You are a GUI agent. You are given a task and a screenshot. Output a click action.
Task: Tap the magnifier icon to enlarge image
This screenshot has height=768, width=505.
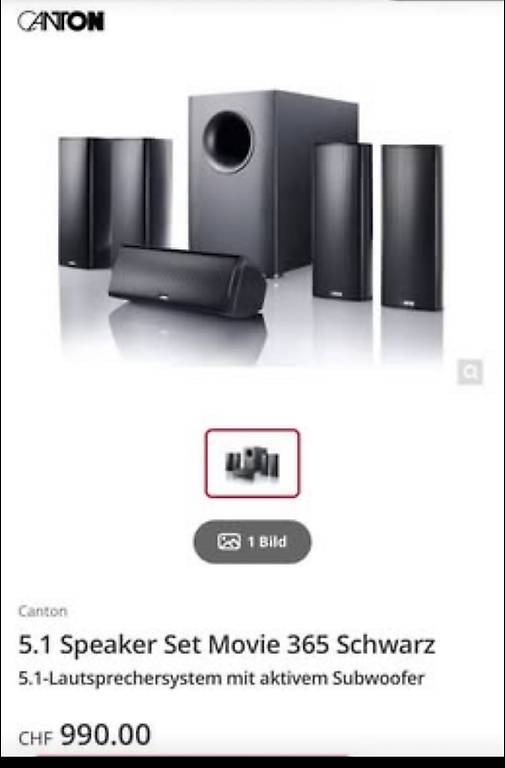pos(470,372)
